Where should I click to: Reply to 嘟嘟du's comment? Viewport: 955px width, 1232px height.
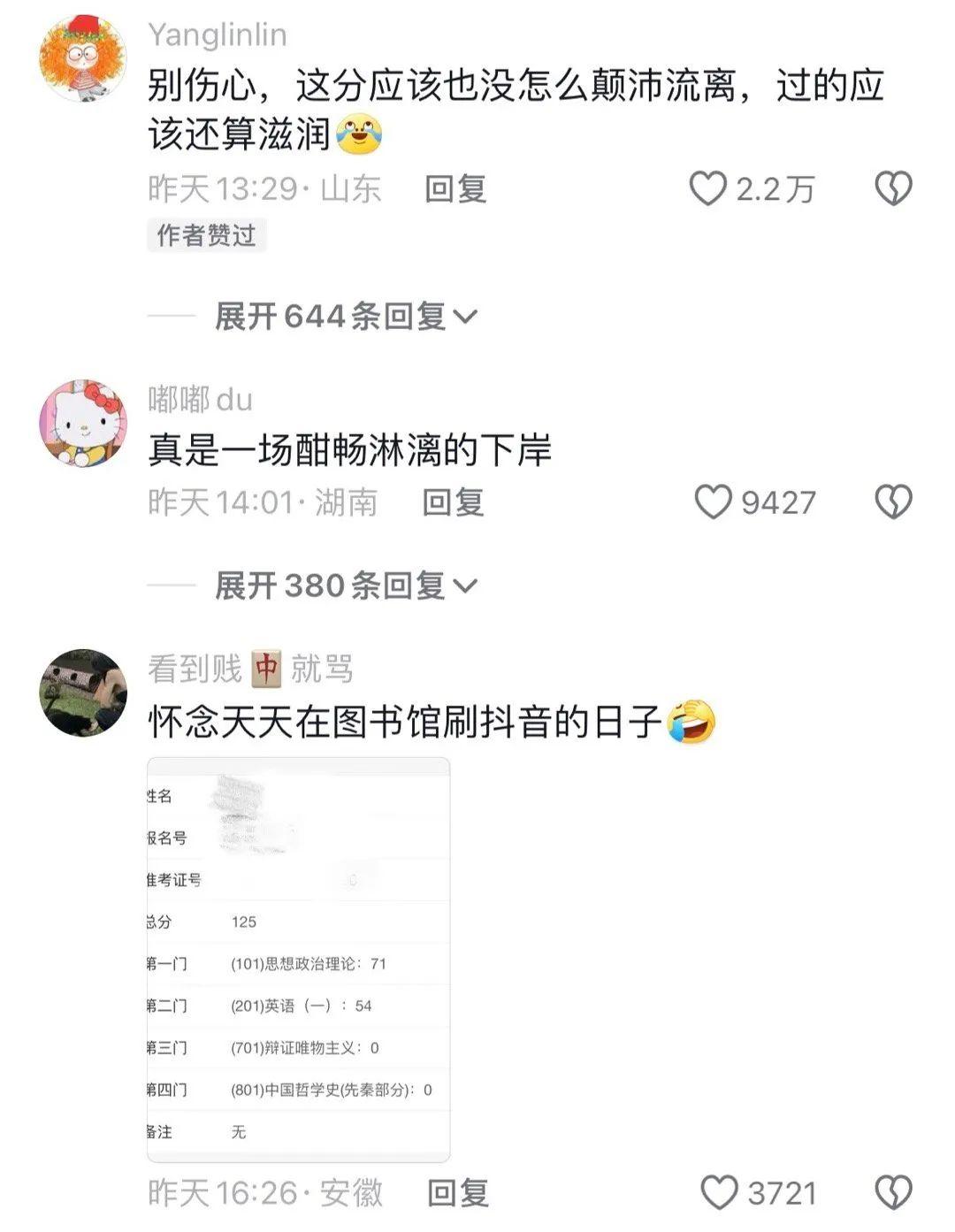click(453, 502)
